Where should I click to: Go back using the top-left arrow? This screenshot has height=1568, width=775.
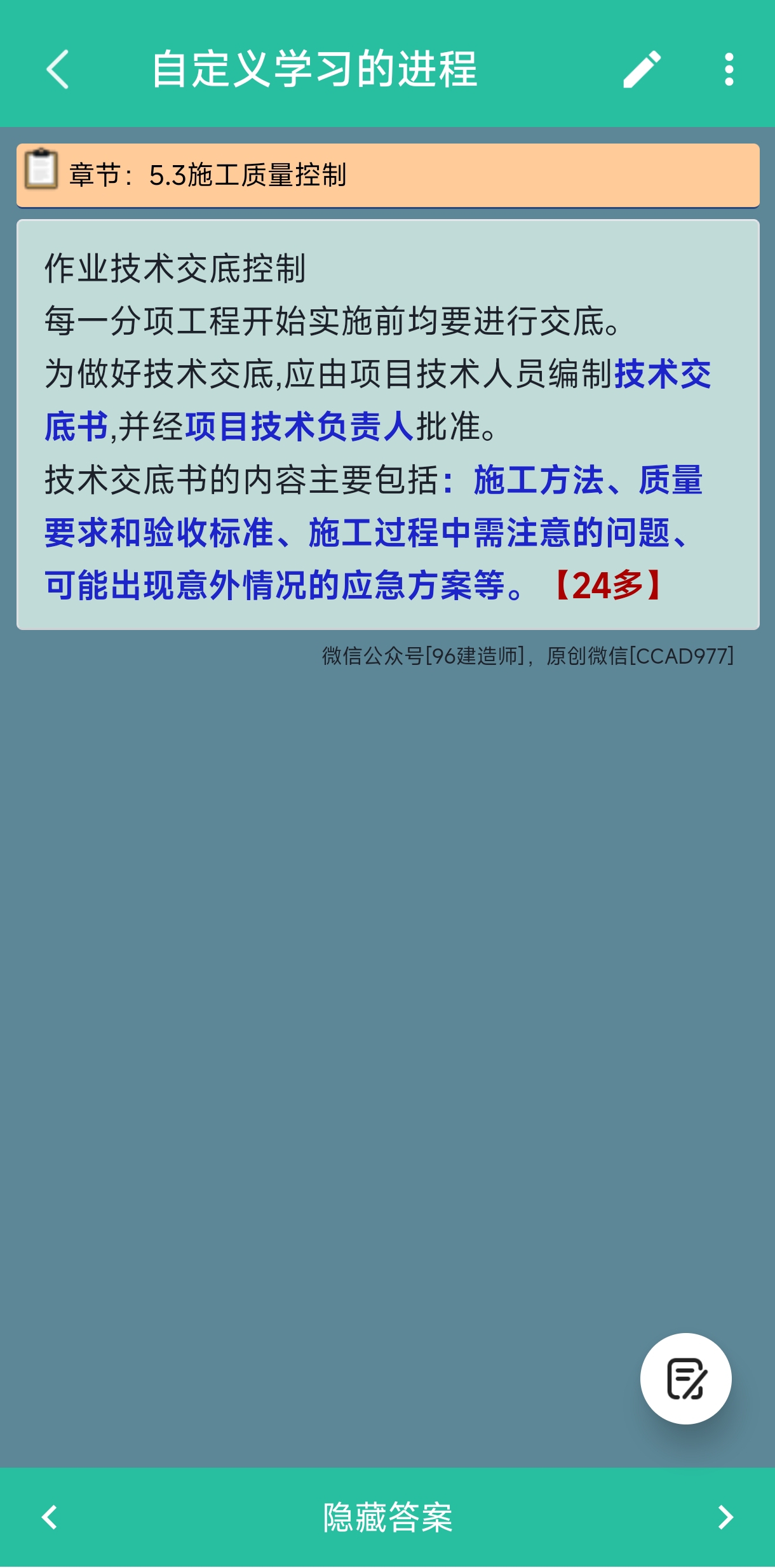click(57, 69)
